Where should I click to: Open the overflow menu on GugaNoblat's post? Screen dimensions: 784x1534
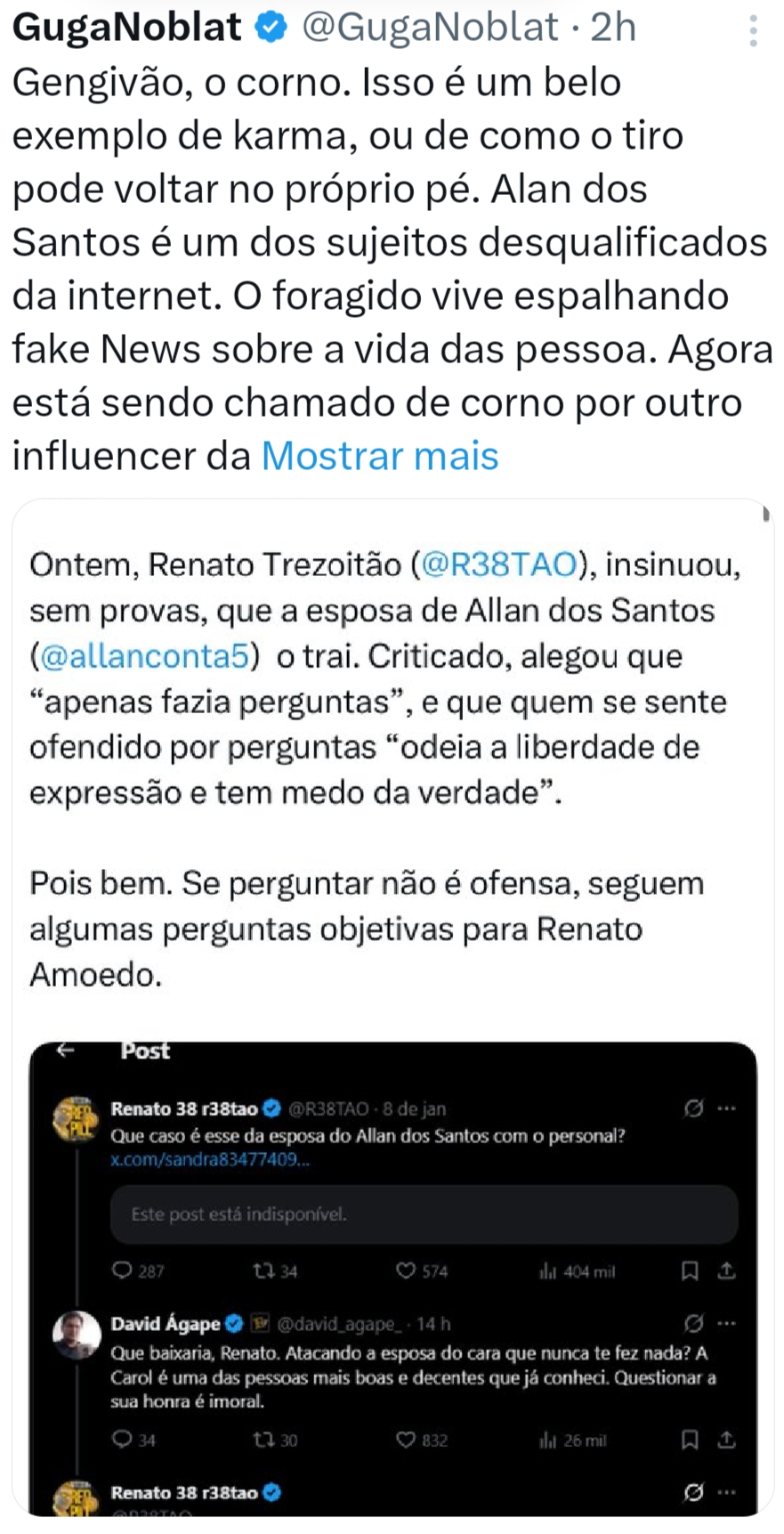[753, 31]
